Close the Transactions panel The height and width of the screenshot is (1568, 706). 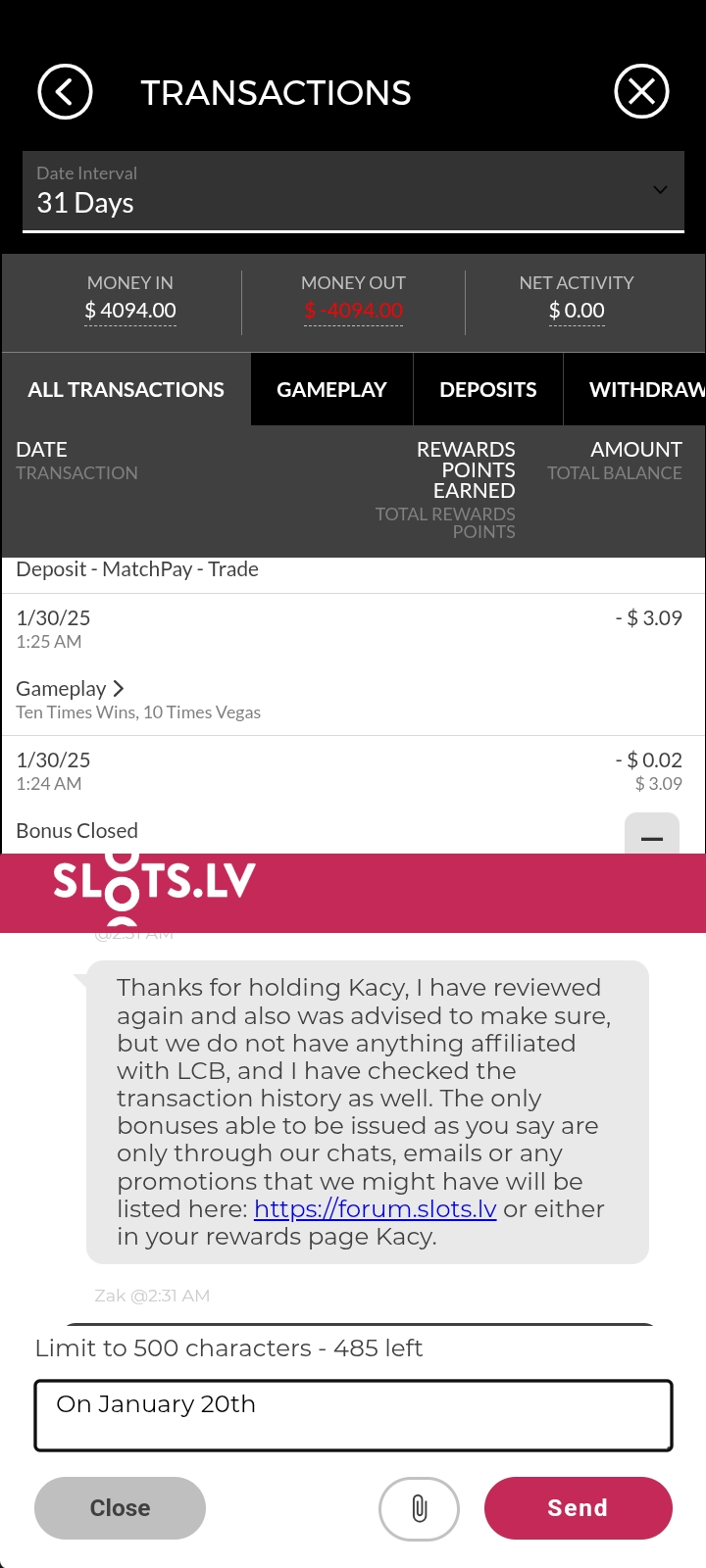(x=641, y=92)
